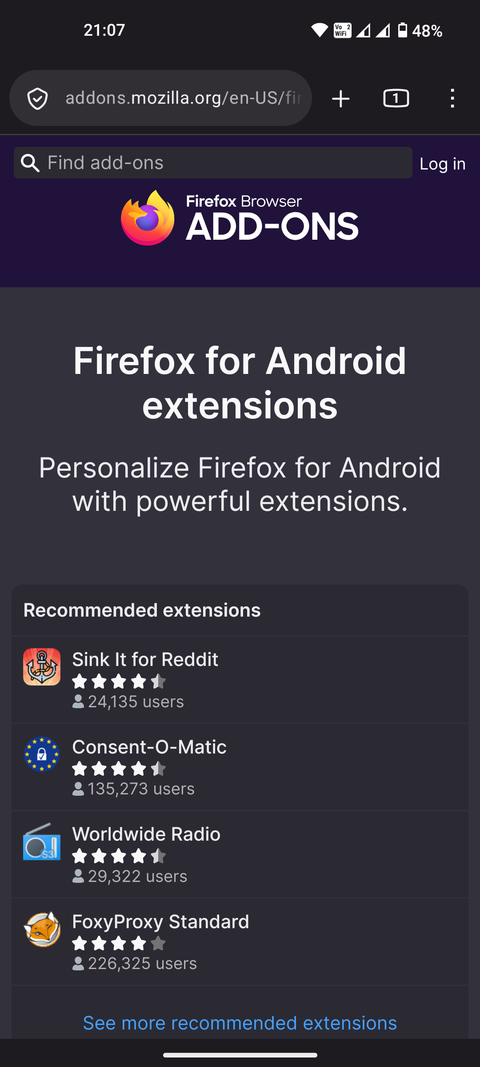This screenshot has height=1067, width=480.
Task: Open FoxyProxy Standard extension
Action: [240, 941]
